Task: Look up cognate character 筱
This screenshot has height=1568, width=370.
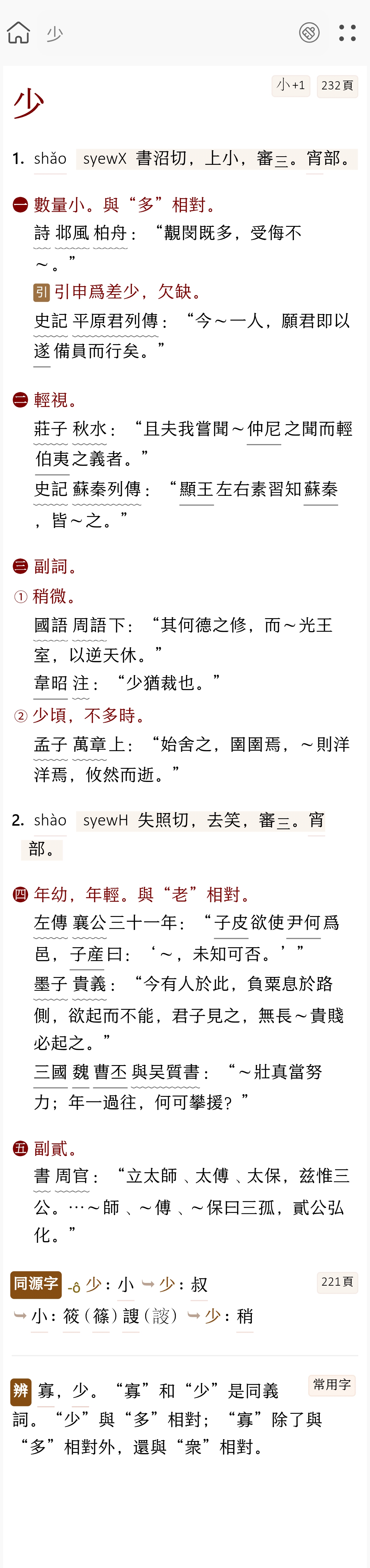Action: click(x=71, y=1316)
